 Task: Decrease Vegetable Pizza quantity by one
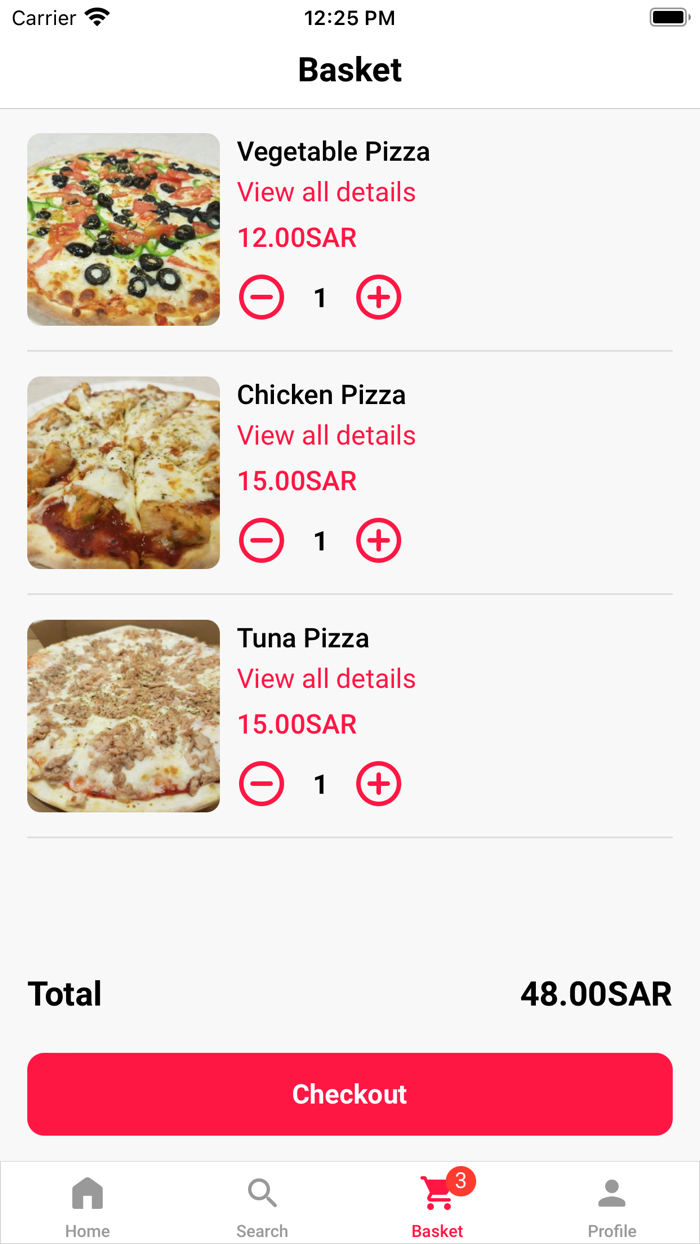pos(262,297)
